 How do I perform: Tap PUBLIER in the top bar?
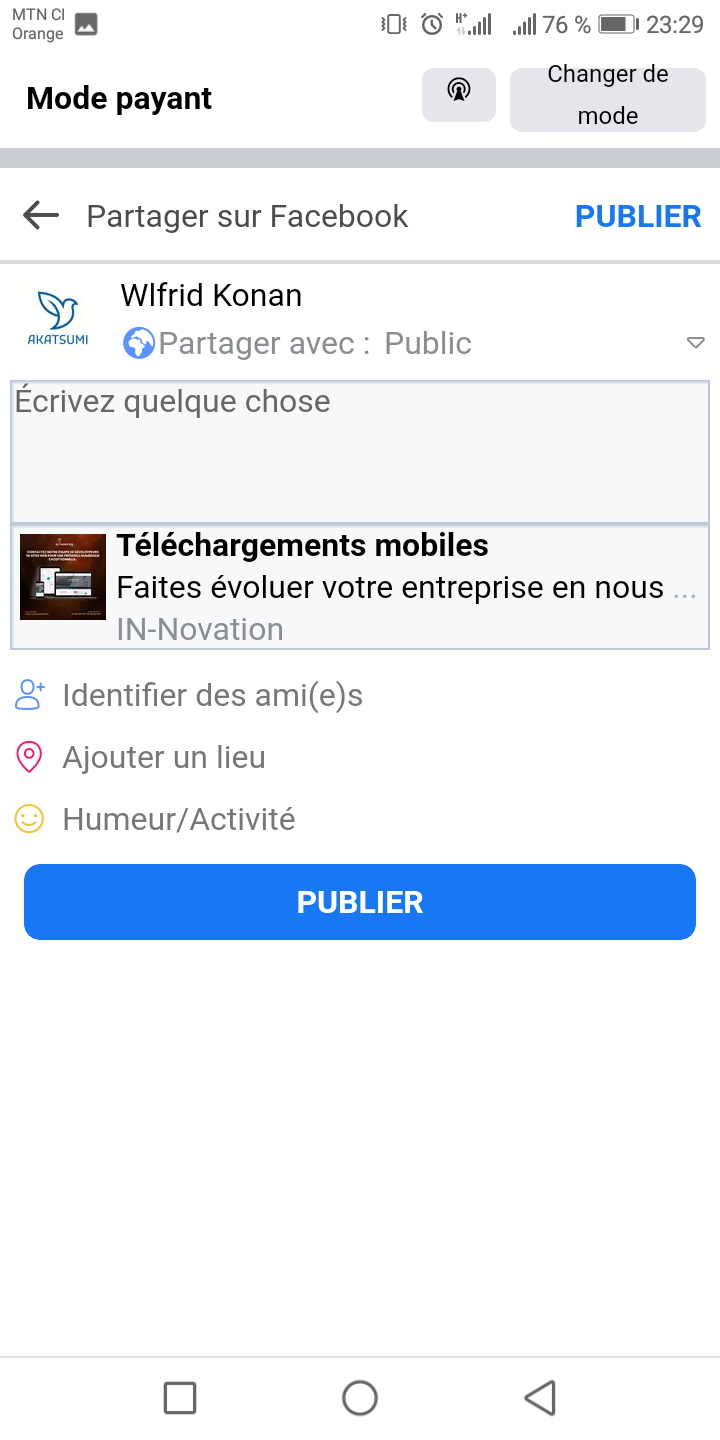click(638, 216)
